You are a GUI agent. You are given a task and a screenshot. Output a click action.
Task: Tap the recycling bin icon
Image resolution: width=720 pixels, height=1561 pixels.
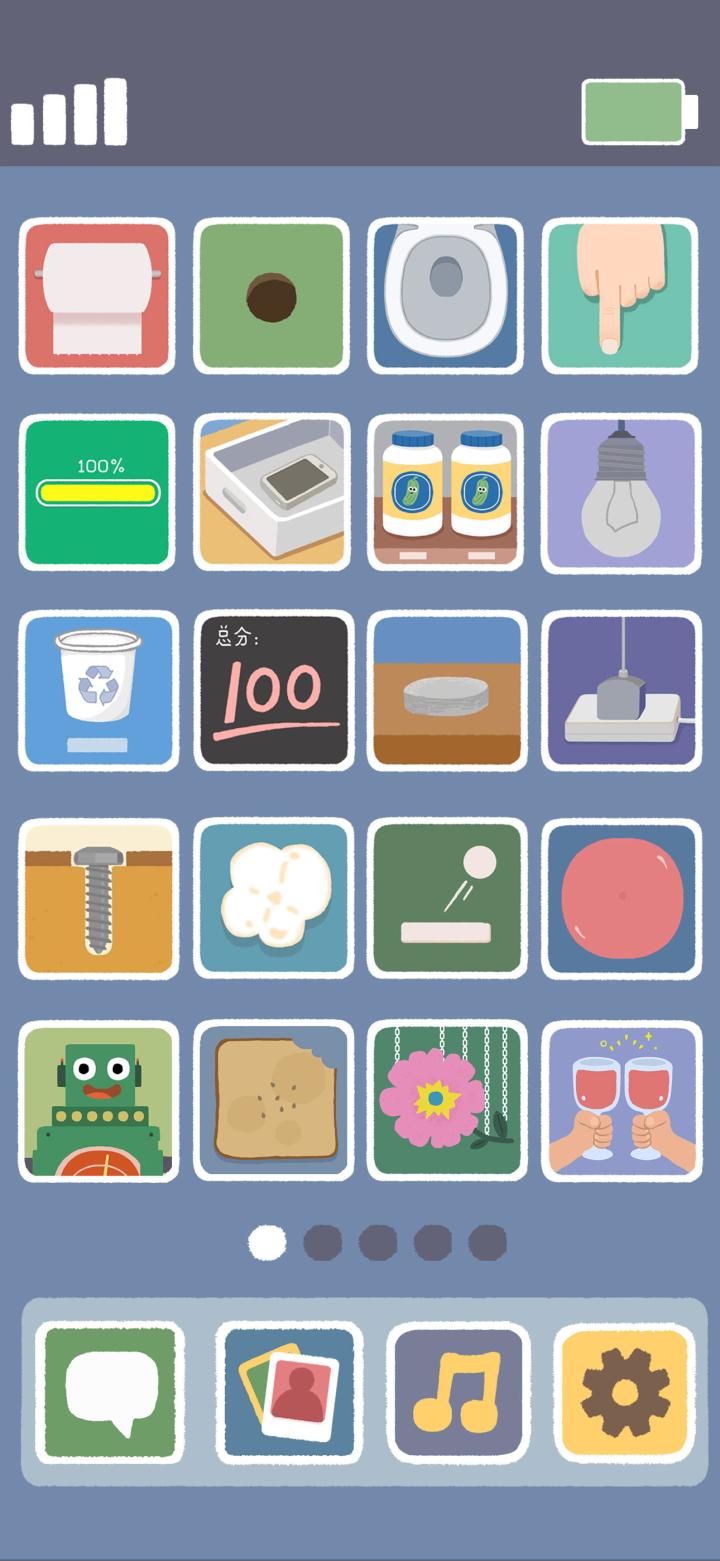[97, 691]
